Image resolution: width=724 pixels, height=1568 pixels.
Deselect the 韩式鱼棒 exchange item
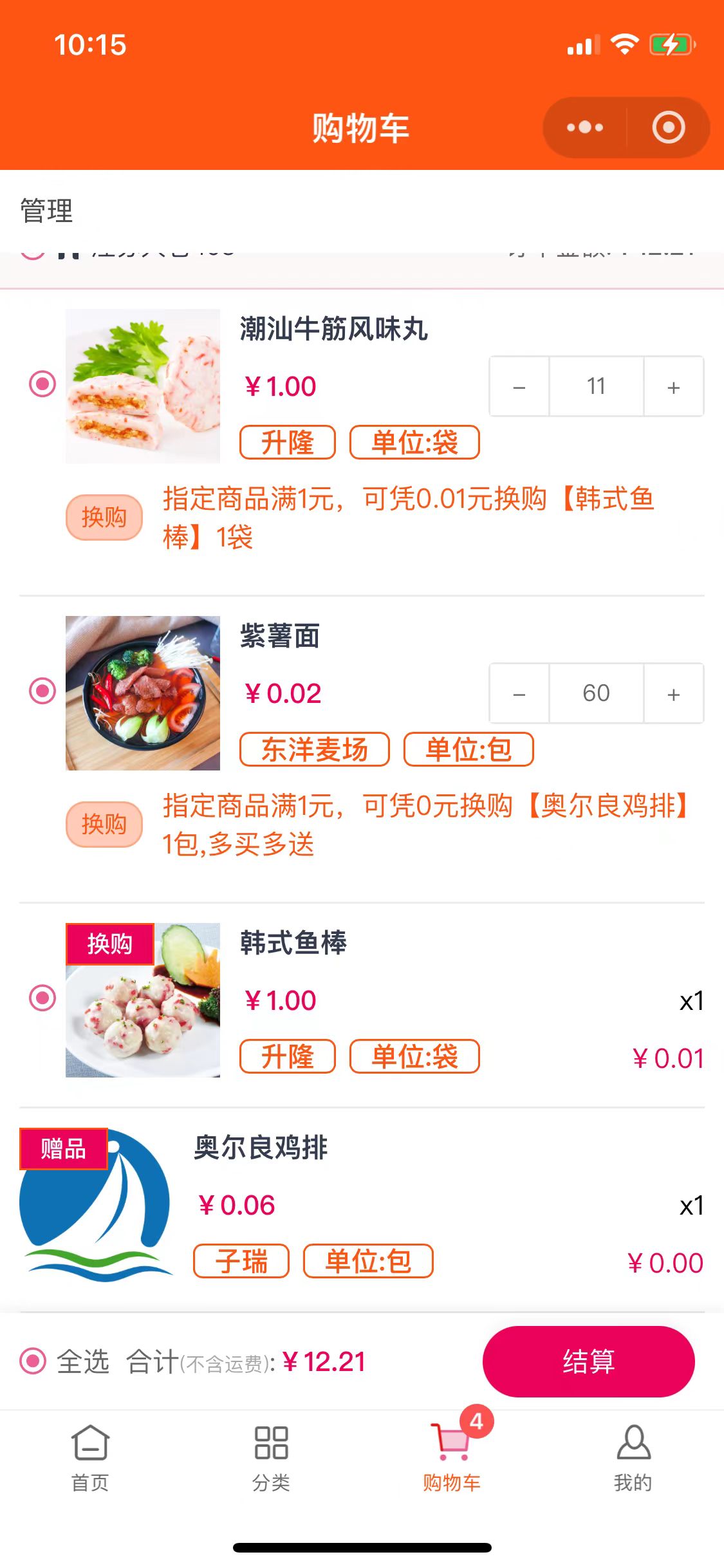coord(42,998)
